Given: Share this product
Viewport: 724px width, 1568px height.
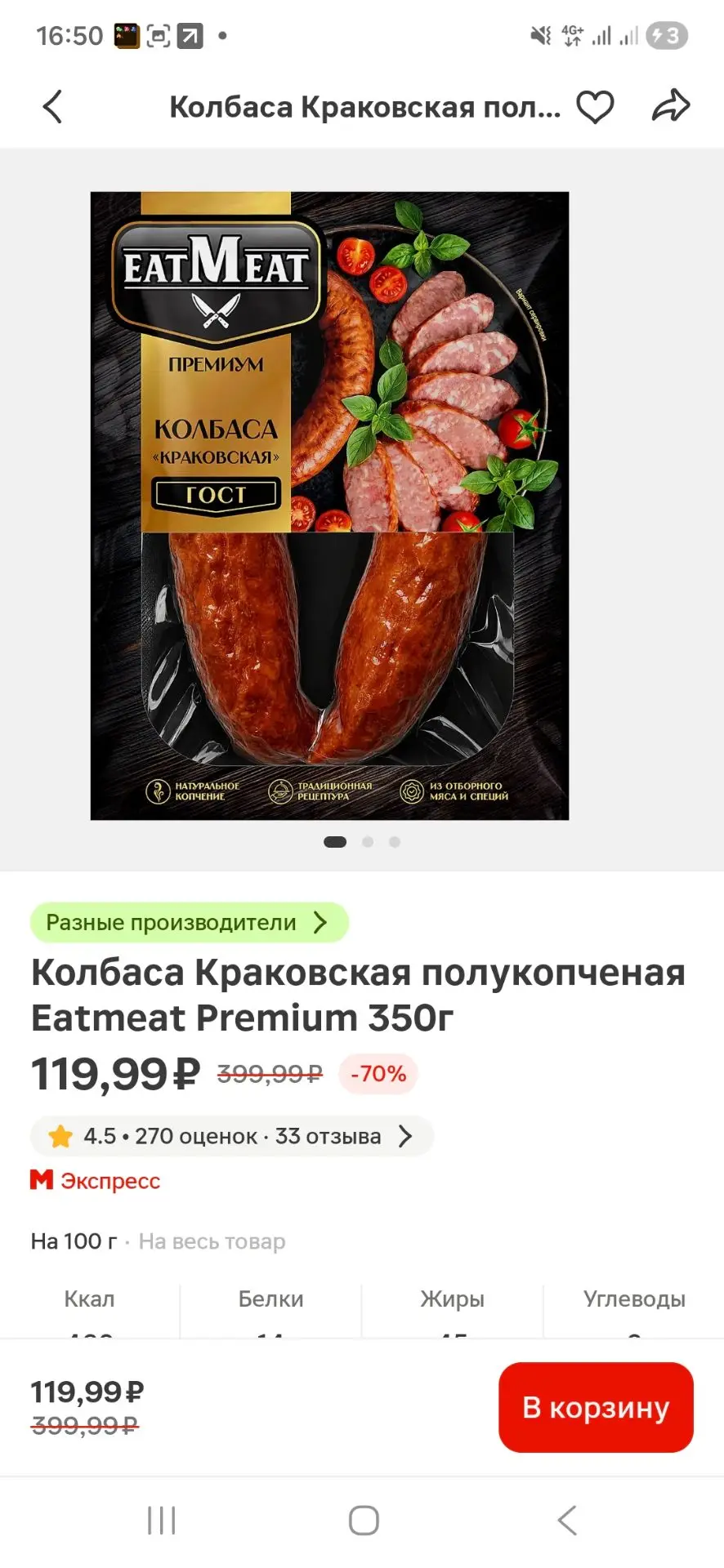Looking at the screenshot, I should [x=671, y=106].
